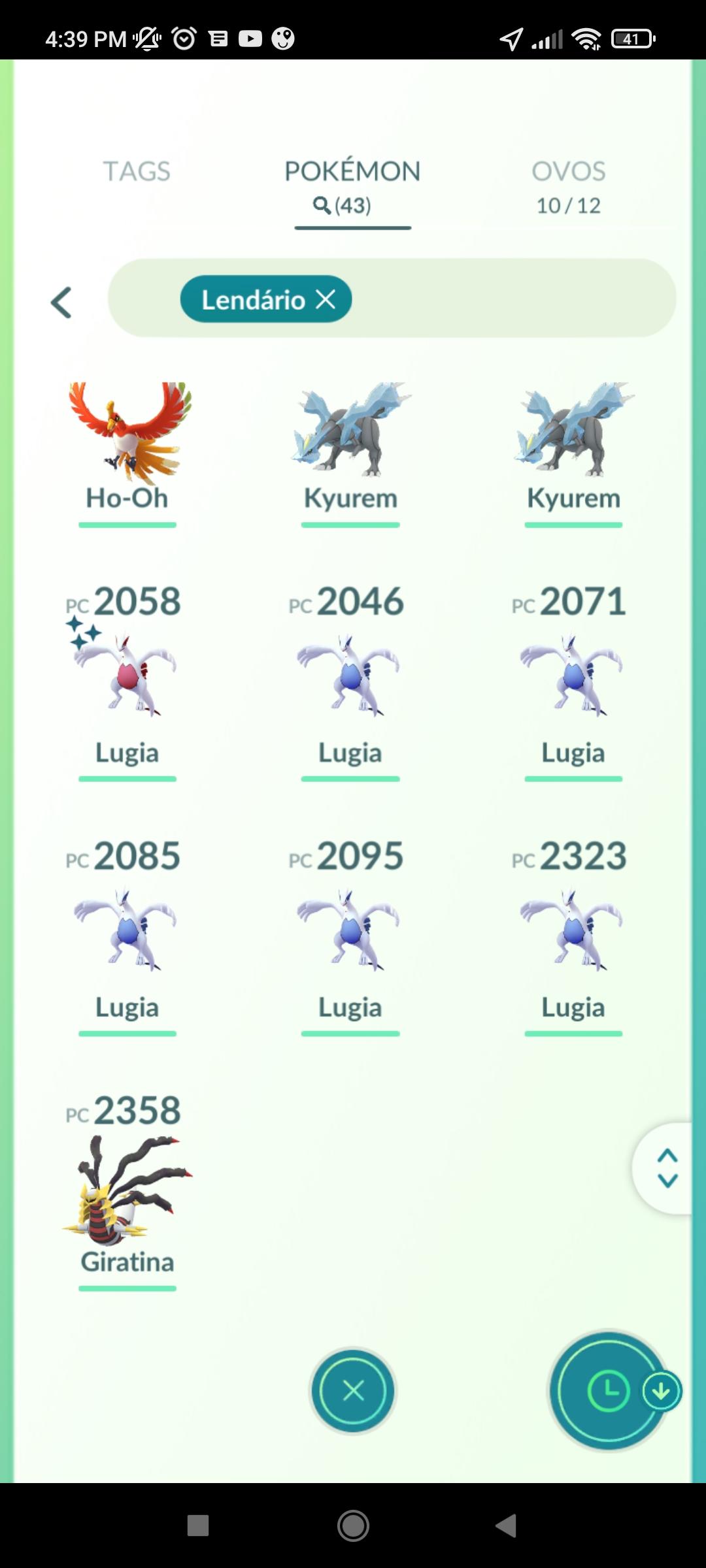Image resolution: width=706 pixels, height=1568 pixels.
Task: Switch to the OVOS tab
Action: pos(568,186)
